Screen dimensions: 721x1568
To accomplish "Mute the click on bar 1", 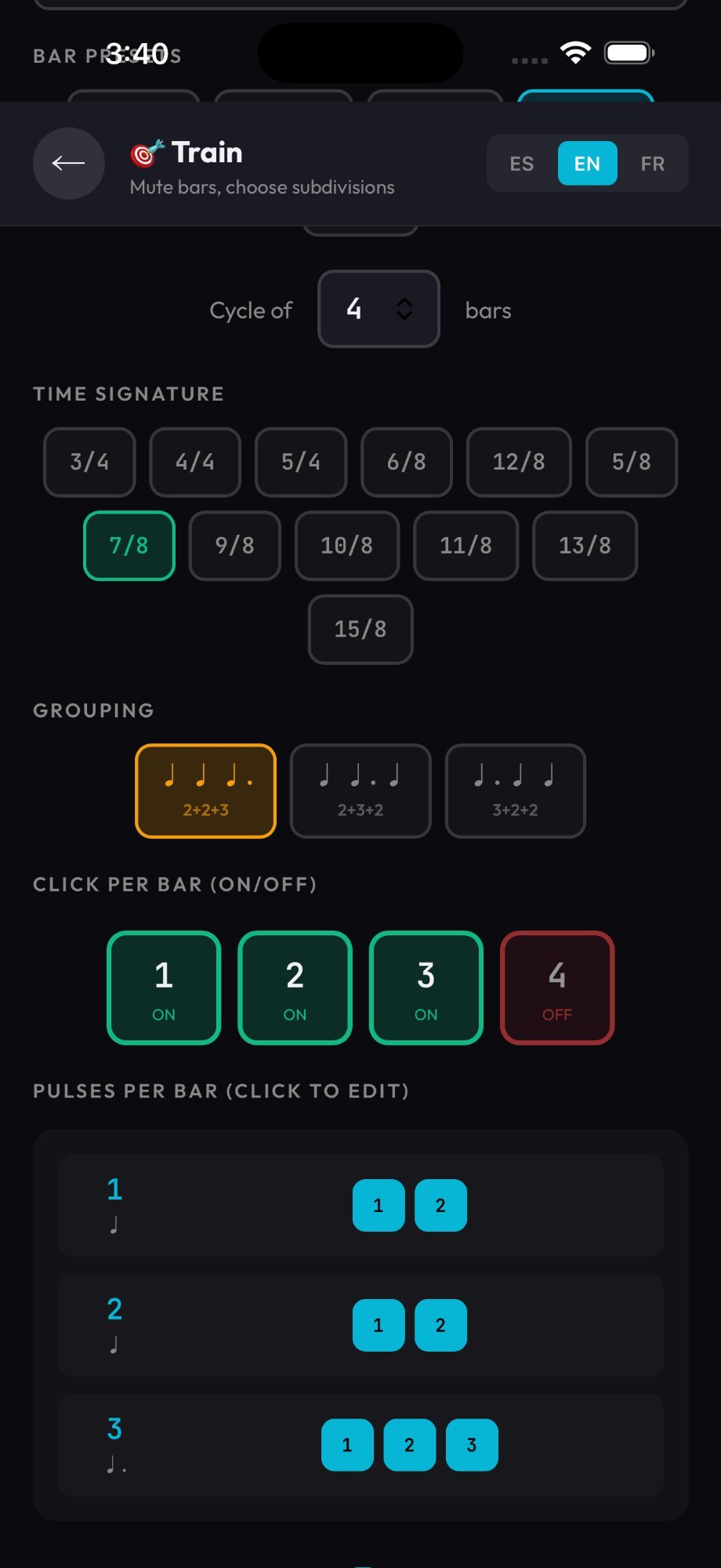I will pos(164,988).
